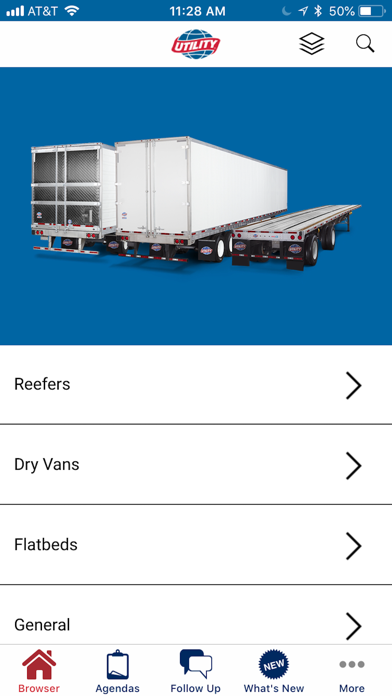392x696 pixels.
Task: Go to the Follow Up tab
Action: coord(196,671)
